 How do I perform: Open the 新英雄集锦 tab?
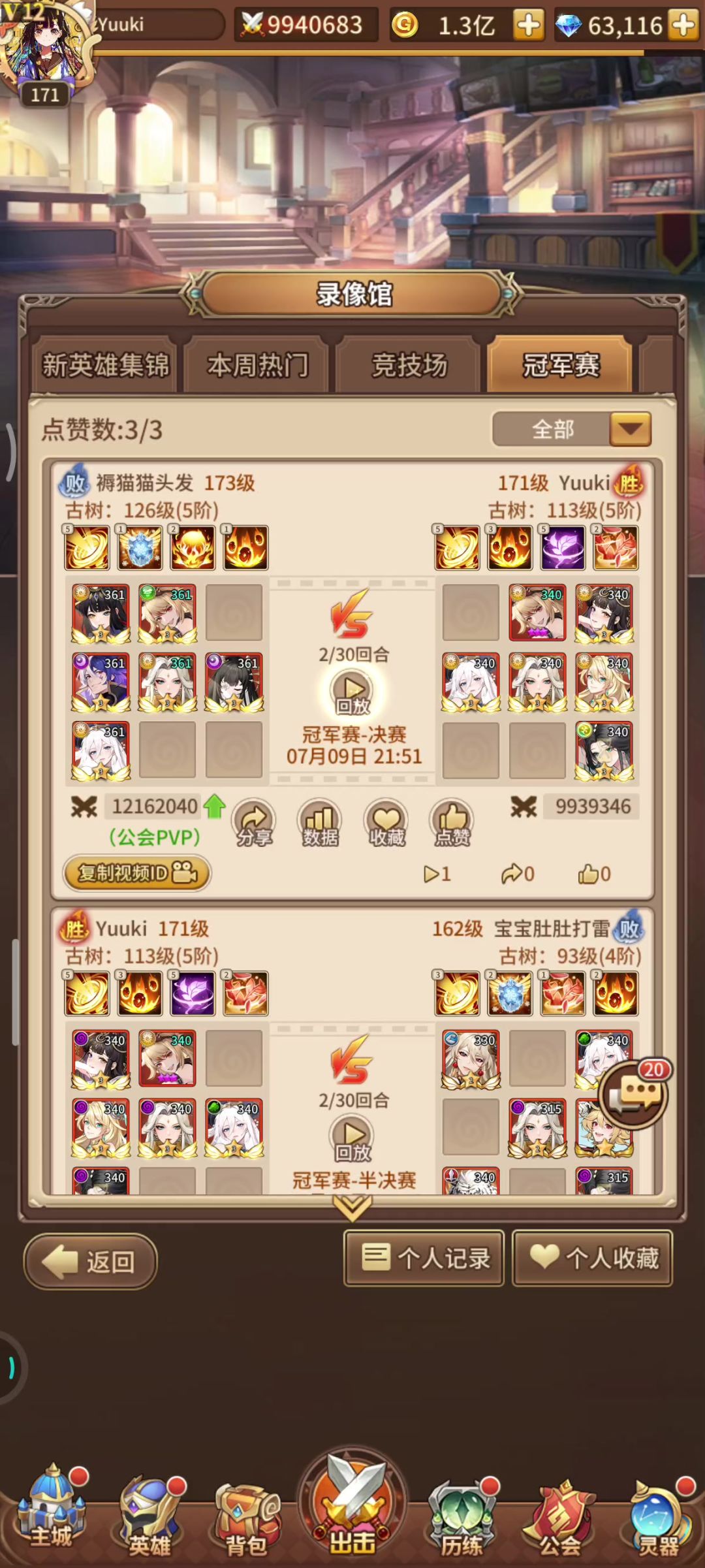coord(106,364)
